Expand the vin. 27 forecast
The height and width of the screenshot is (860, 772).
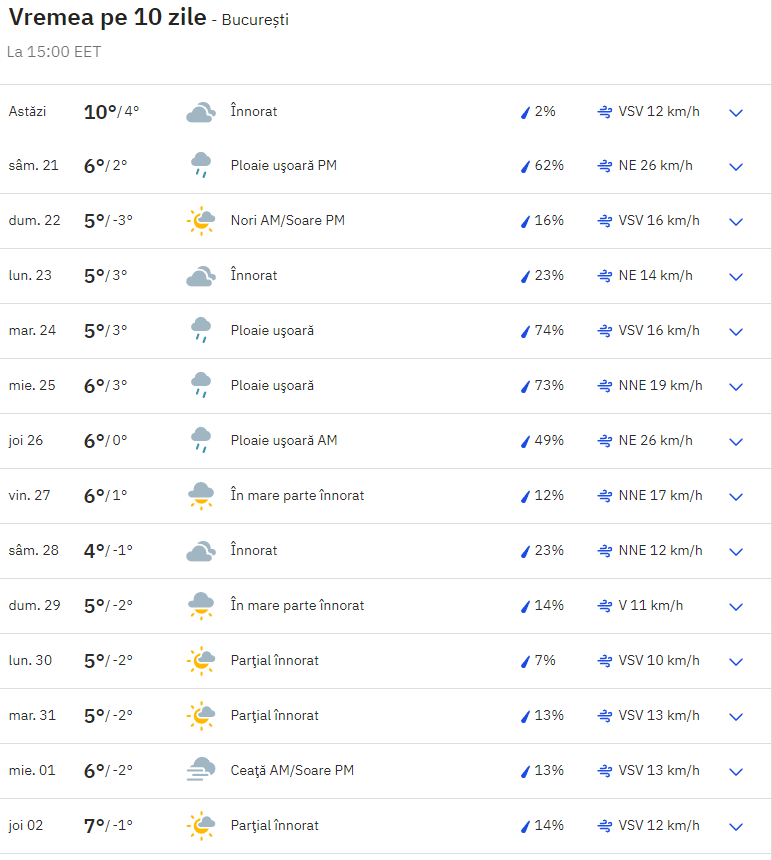pyautogui.click(x=736, y=497)
